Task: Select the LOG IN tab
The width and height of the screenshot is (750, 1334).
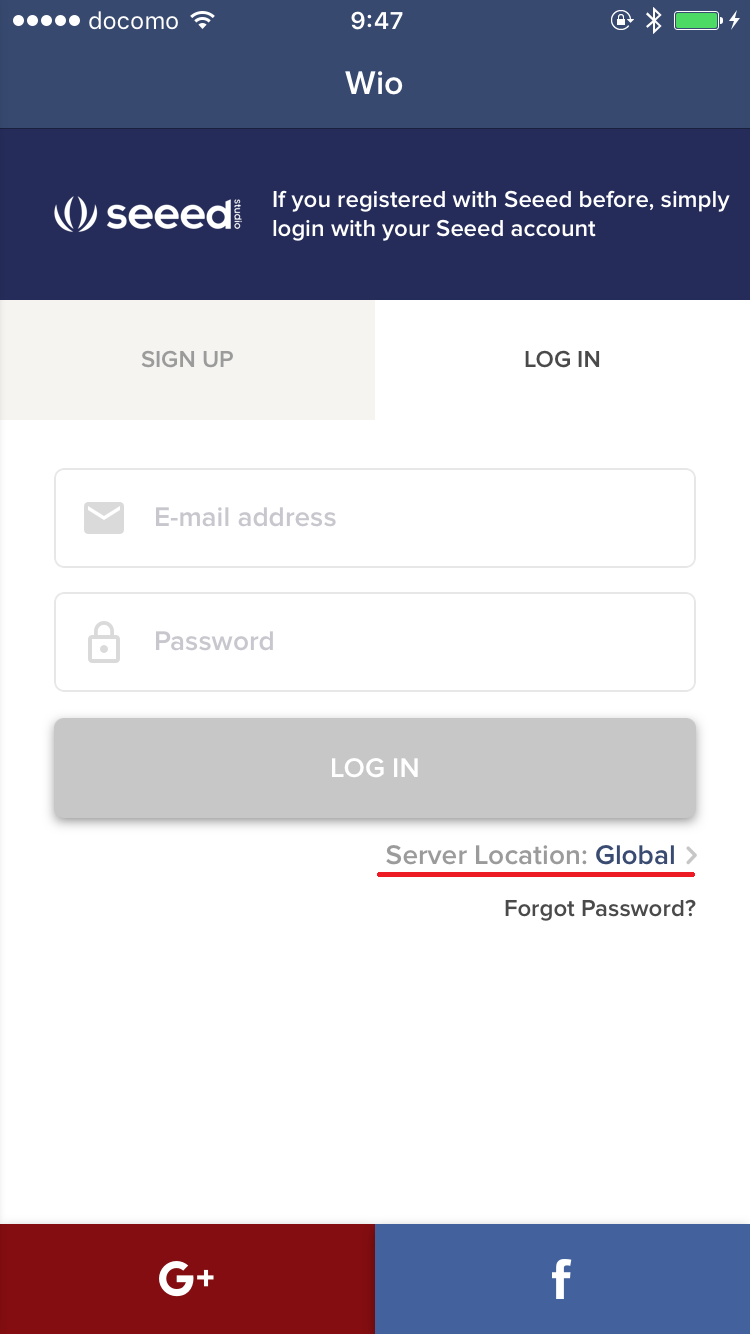Action: click(562, 360)
